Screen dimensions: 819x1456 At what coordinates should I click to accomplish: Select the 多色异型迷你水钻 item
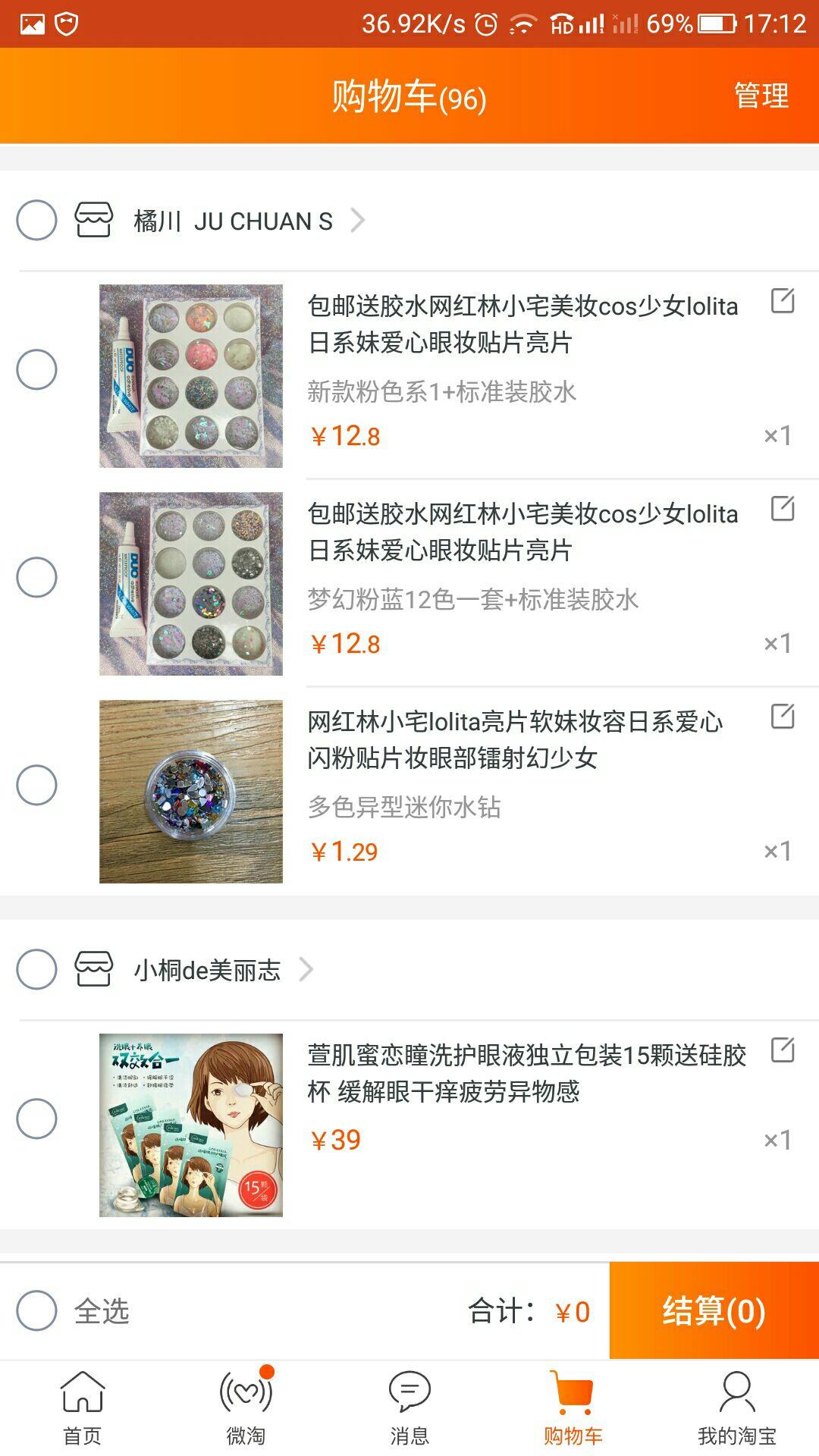pyautogui.click(x=36, y=785)
